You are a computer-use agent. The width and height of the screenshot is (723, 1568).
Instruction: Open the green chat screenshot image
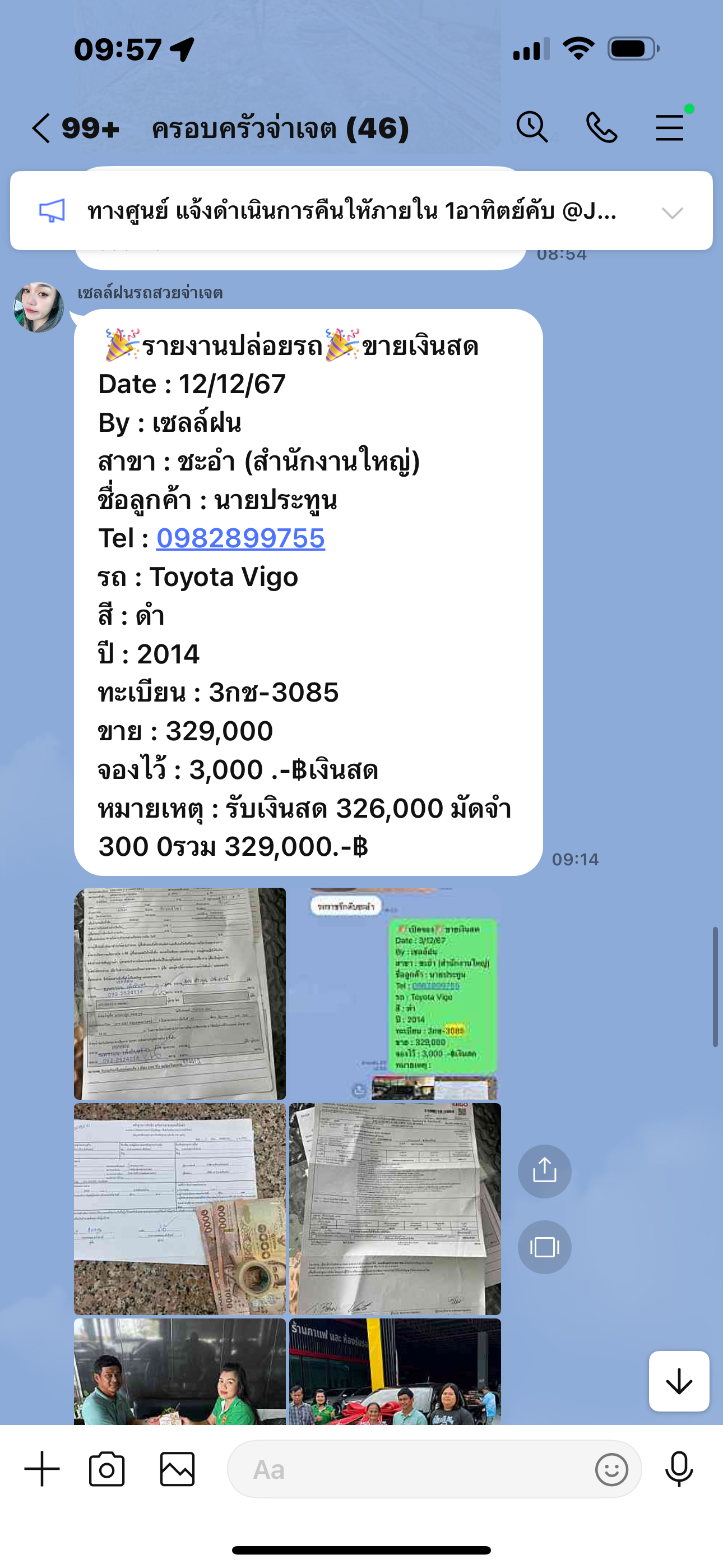pos(395,993)
